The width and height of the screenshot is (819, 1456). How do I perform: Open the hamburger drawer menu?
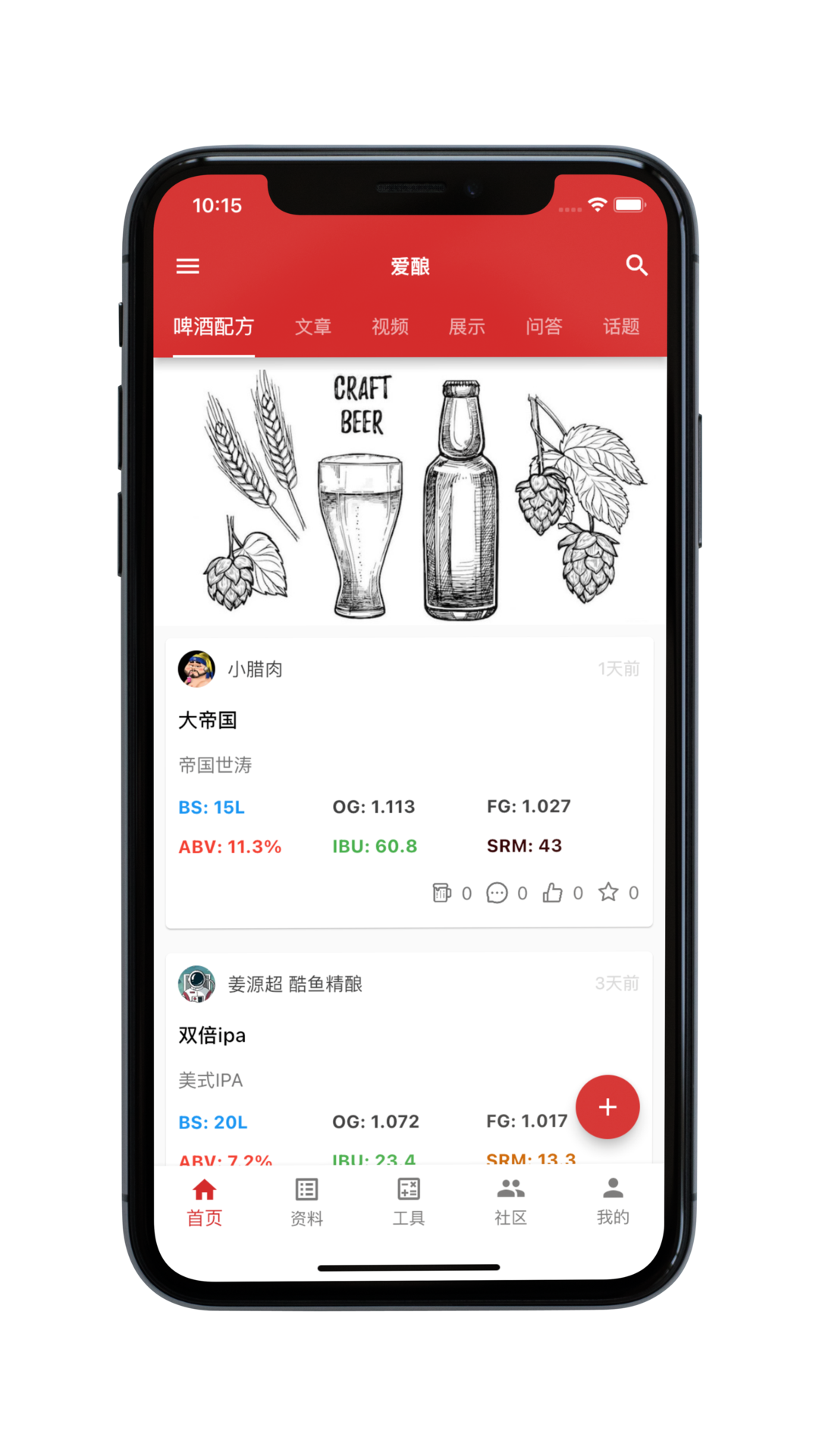(187, 266)
